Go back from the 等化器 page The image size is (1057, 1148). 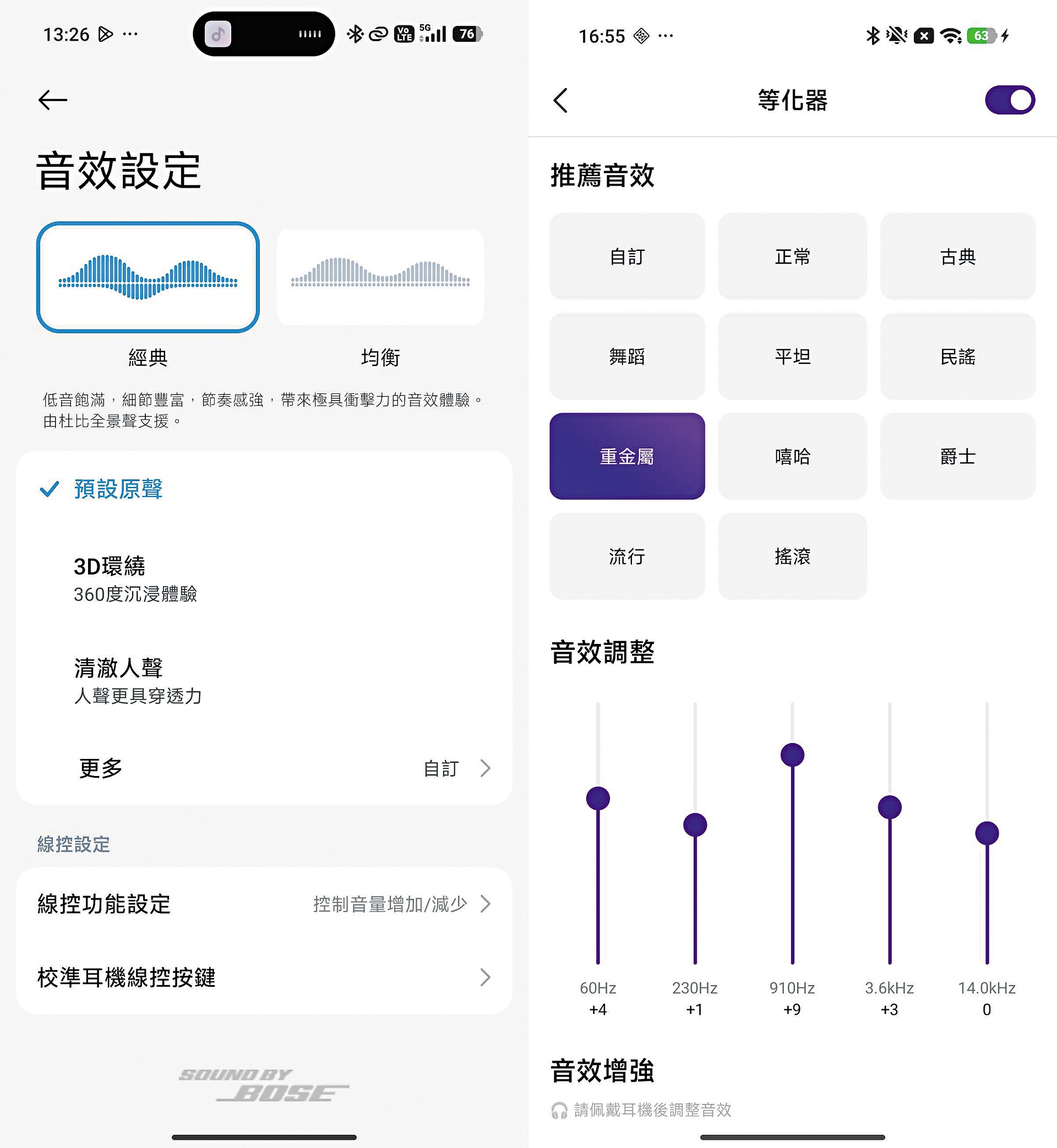(x=560, y=101)
